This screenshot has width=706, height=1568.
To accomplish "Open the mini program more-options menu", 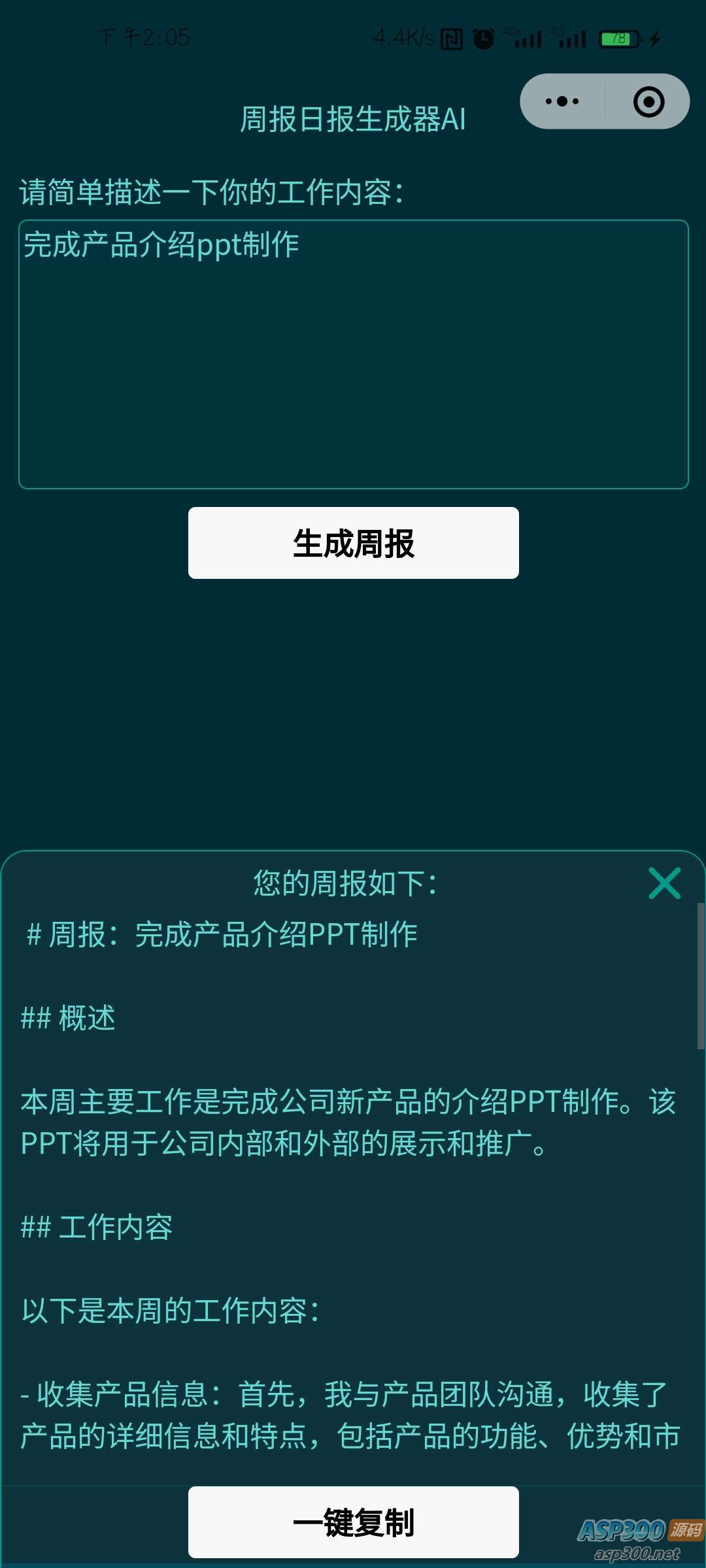I will coord(562,101).
